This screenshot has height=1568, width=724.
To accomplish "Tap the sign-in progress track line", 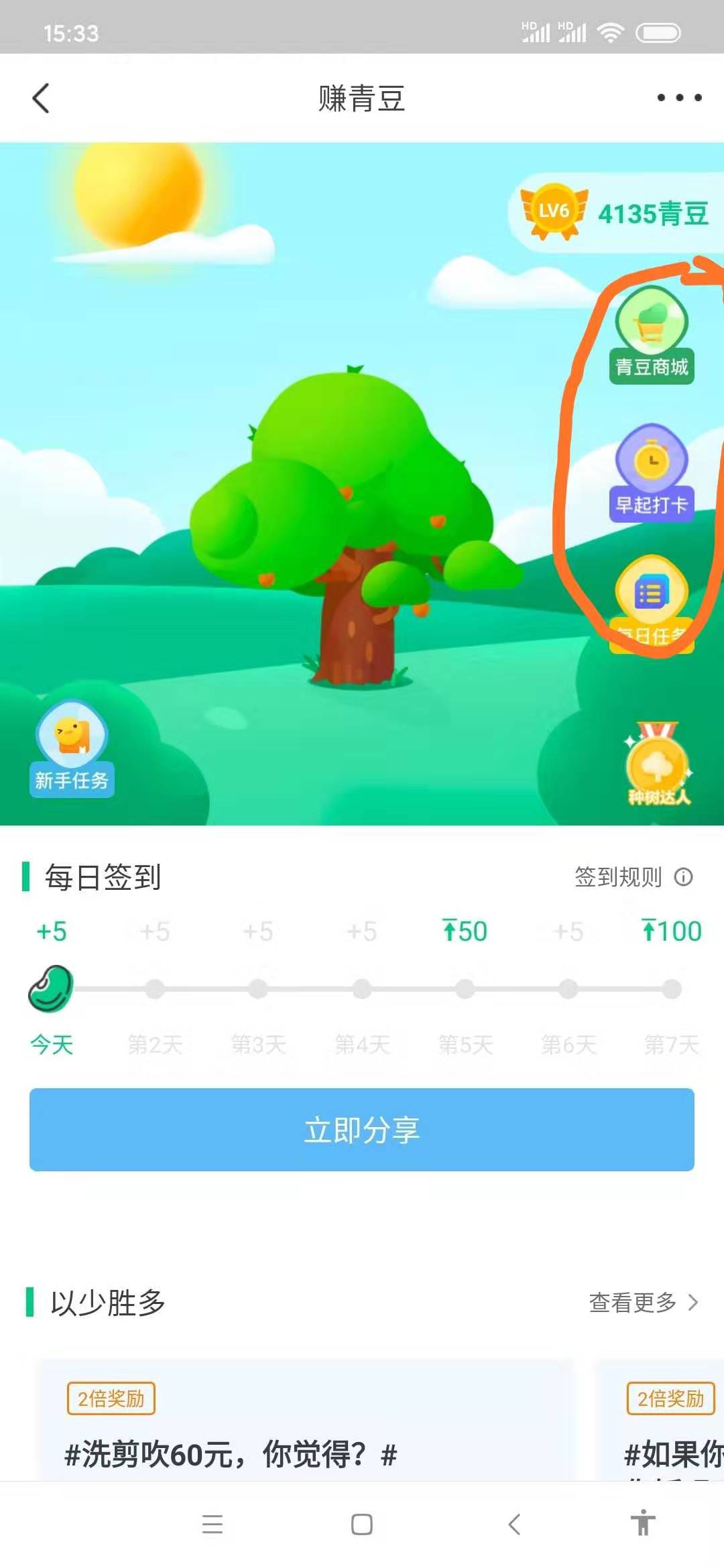I will (362, 986).
